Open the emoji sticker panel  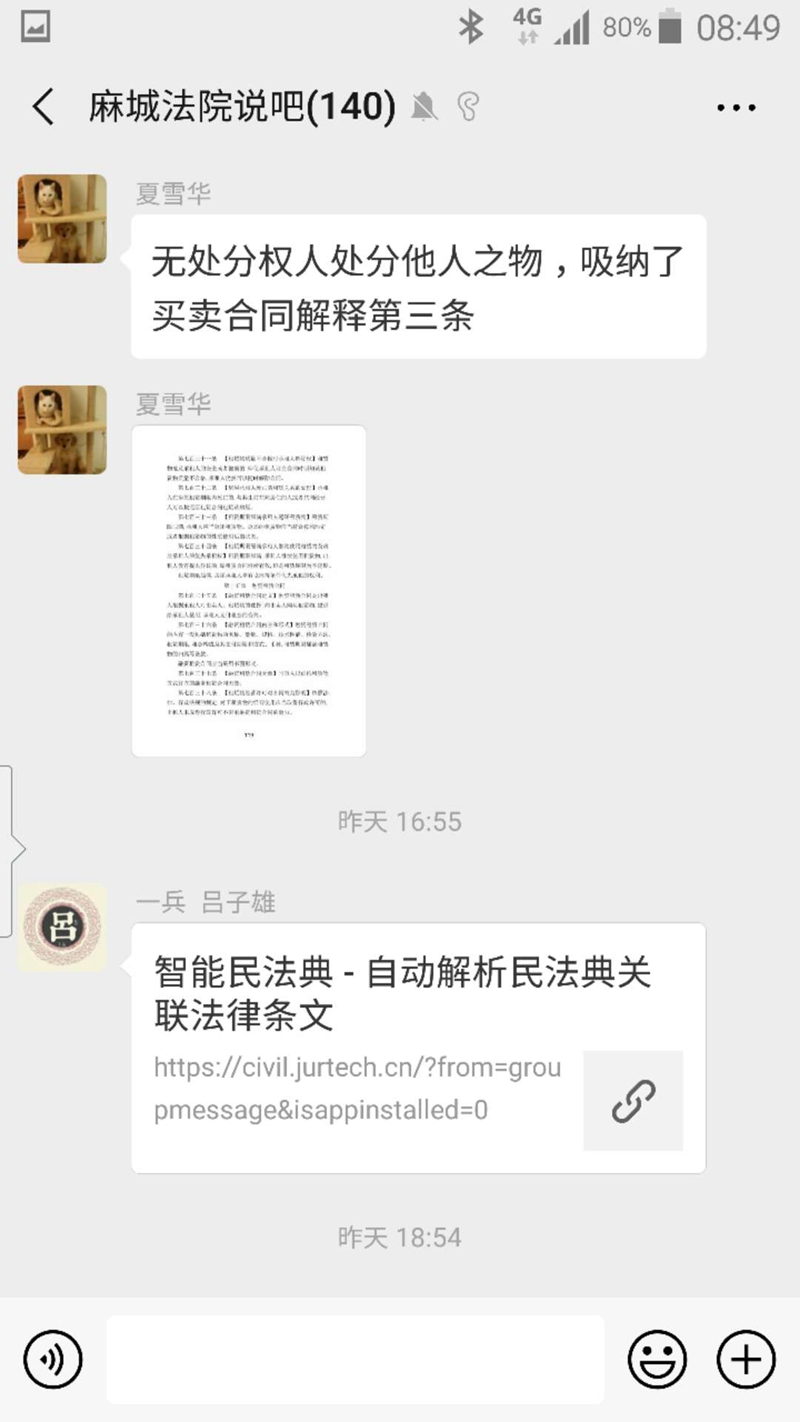[657, 1359]
